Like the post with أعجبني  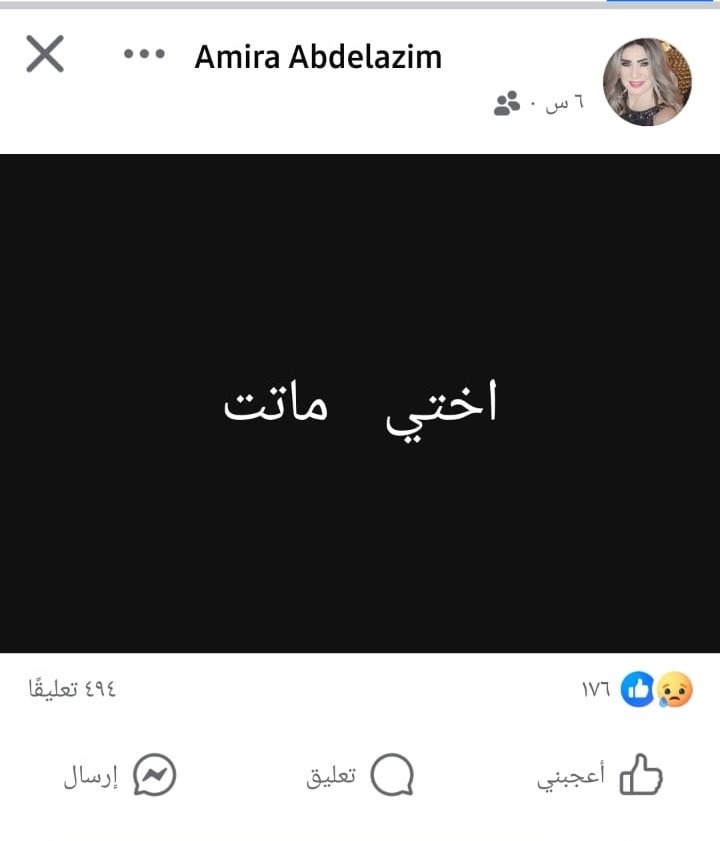tap(602, 775)
